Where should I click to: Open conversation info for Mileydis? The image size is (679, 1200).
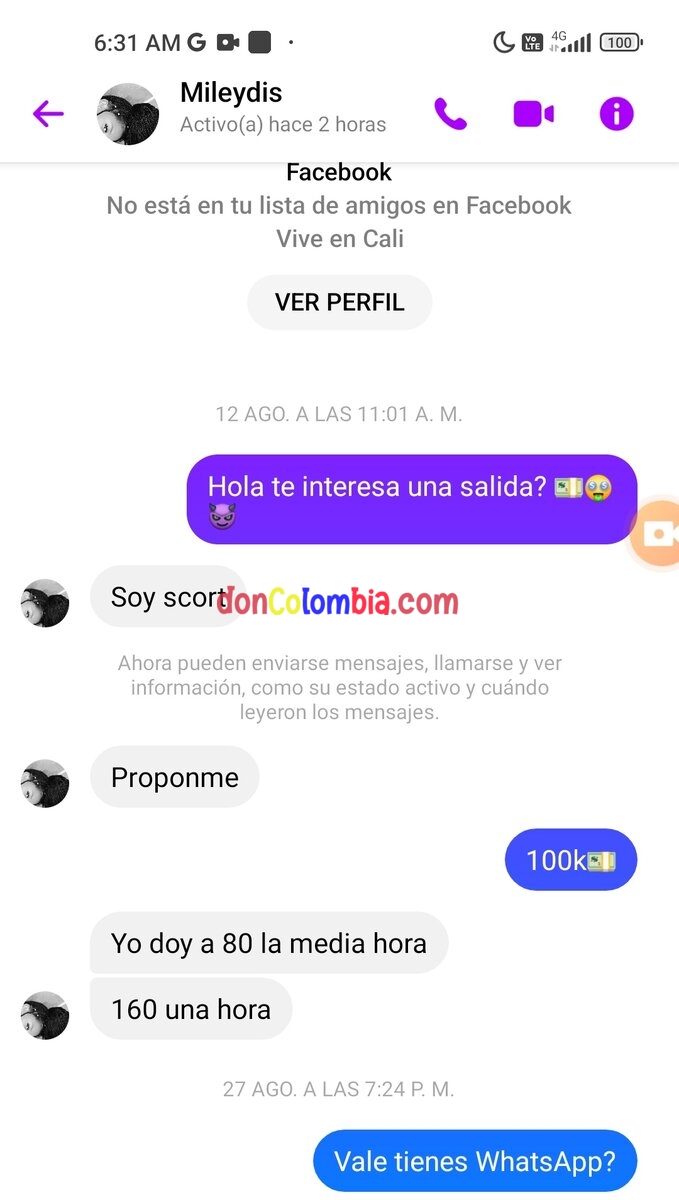pos(616,114)
